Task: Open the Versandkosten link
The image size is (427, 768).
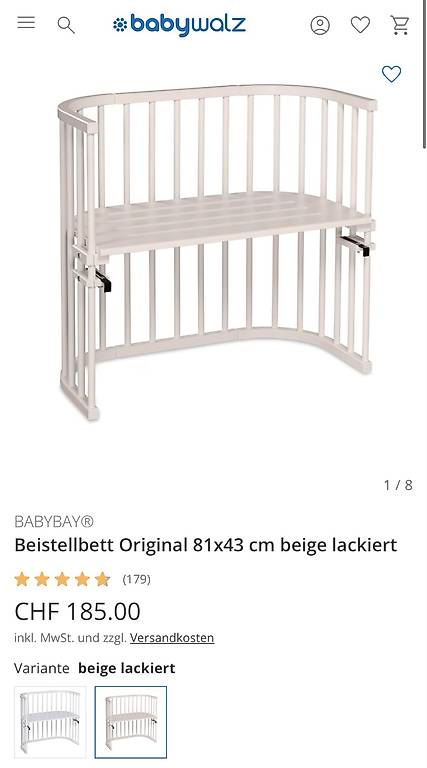Action: click(x=172, y=638)
